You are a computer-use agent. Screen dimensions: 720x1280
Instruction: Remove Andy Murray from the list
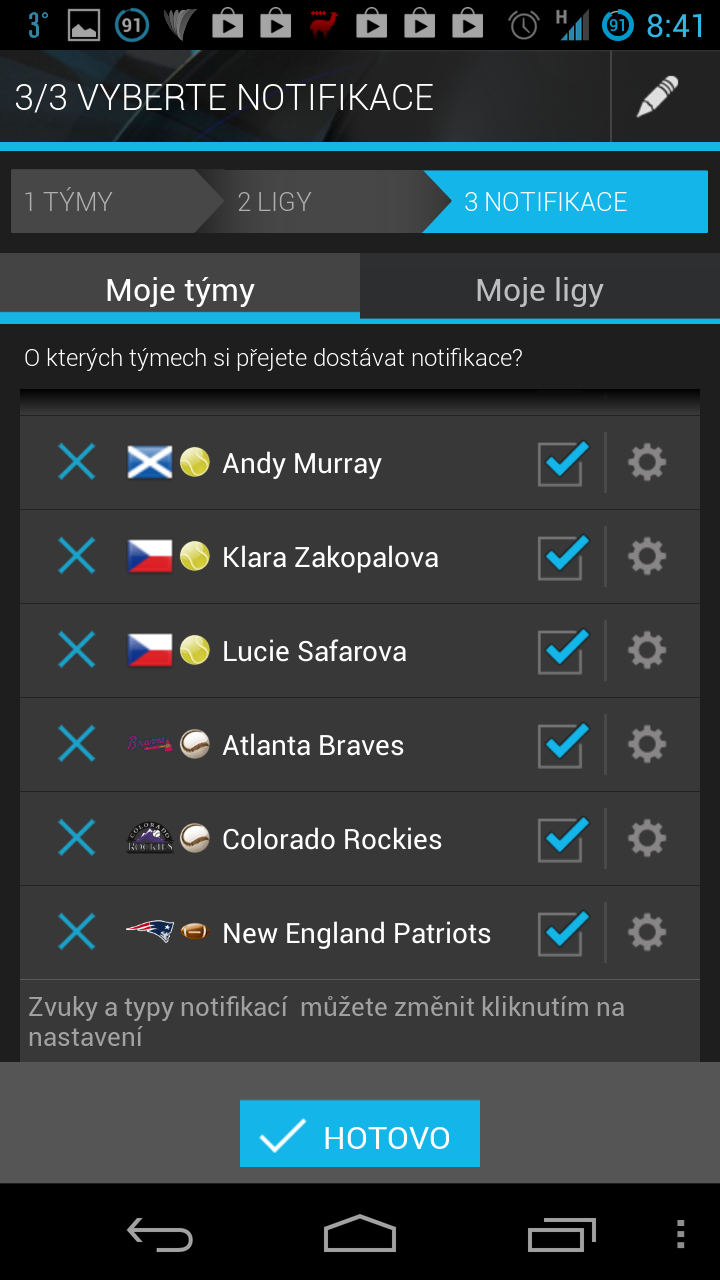pos(76,462)
